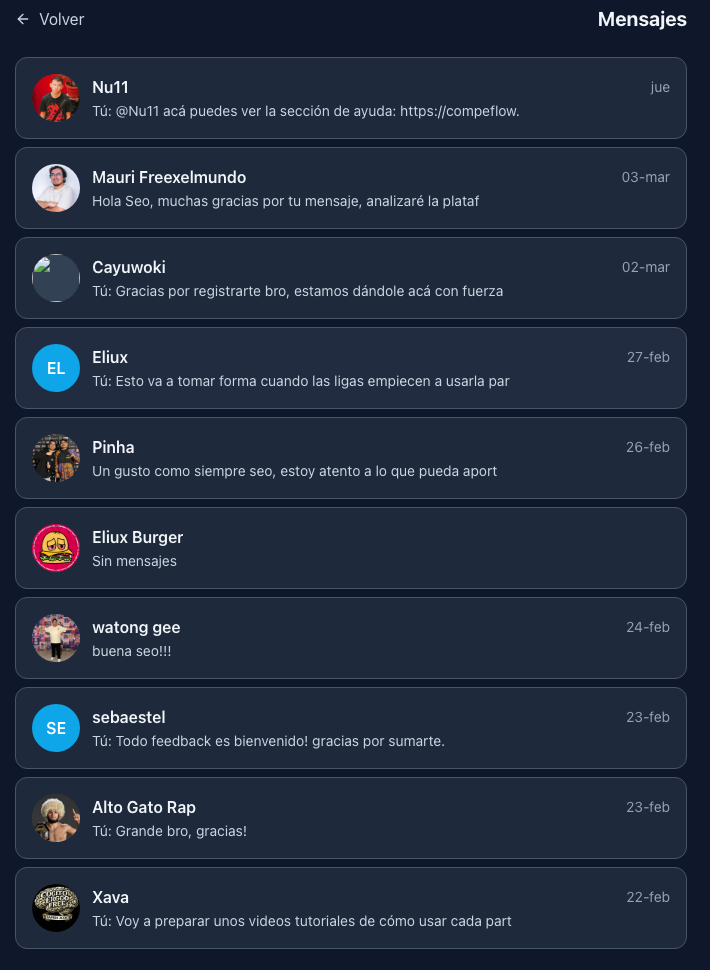Open the conversation with Nu11
The height and width of the screenshot is (970, 710).
(350, 98)
